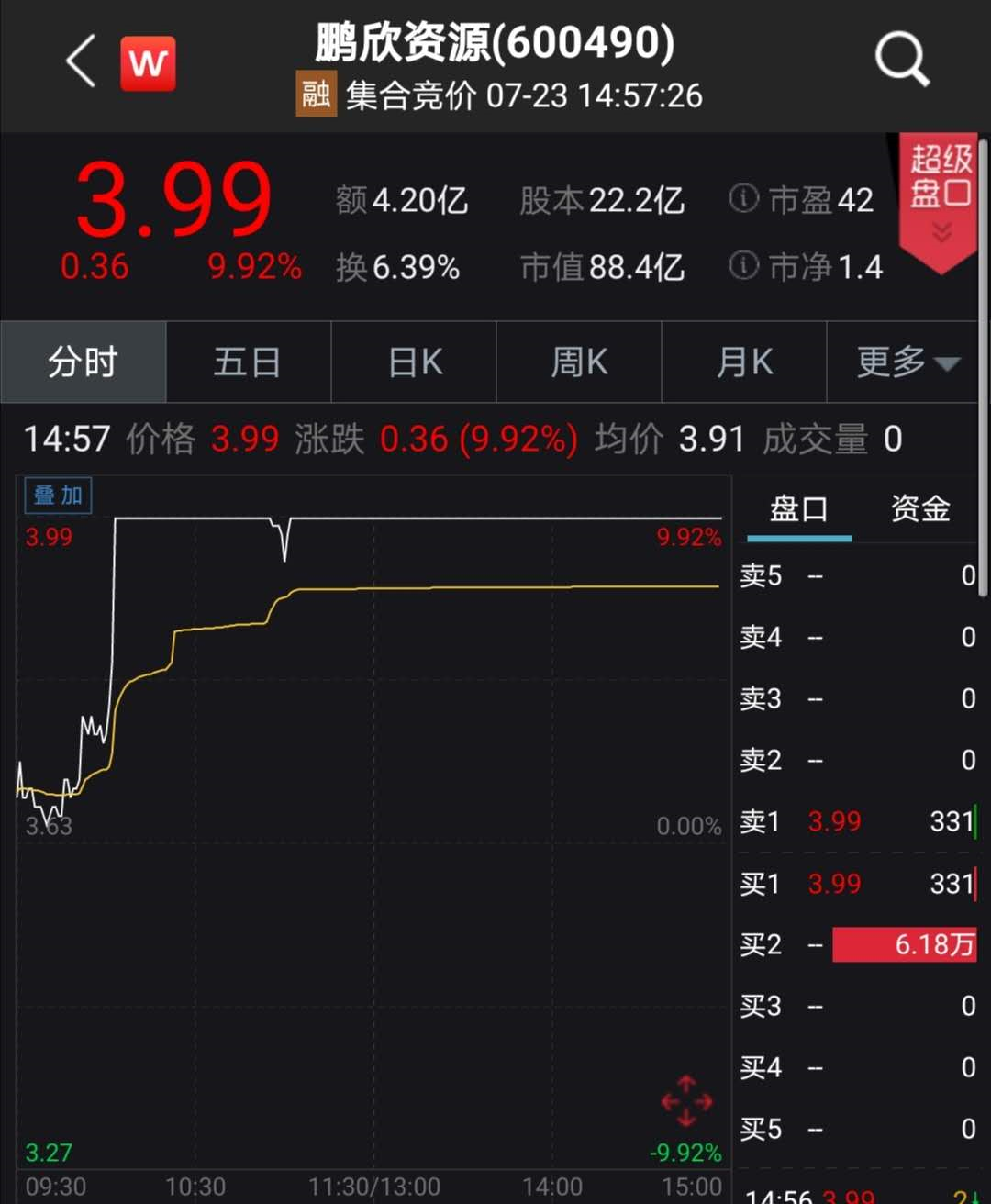This screenshot has width=991, height=1204.
Task: Select the 盘口 panel tab
Action: pos(798,508)
